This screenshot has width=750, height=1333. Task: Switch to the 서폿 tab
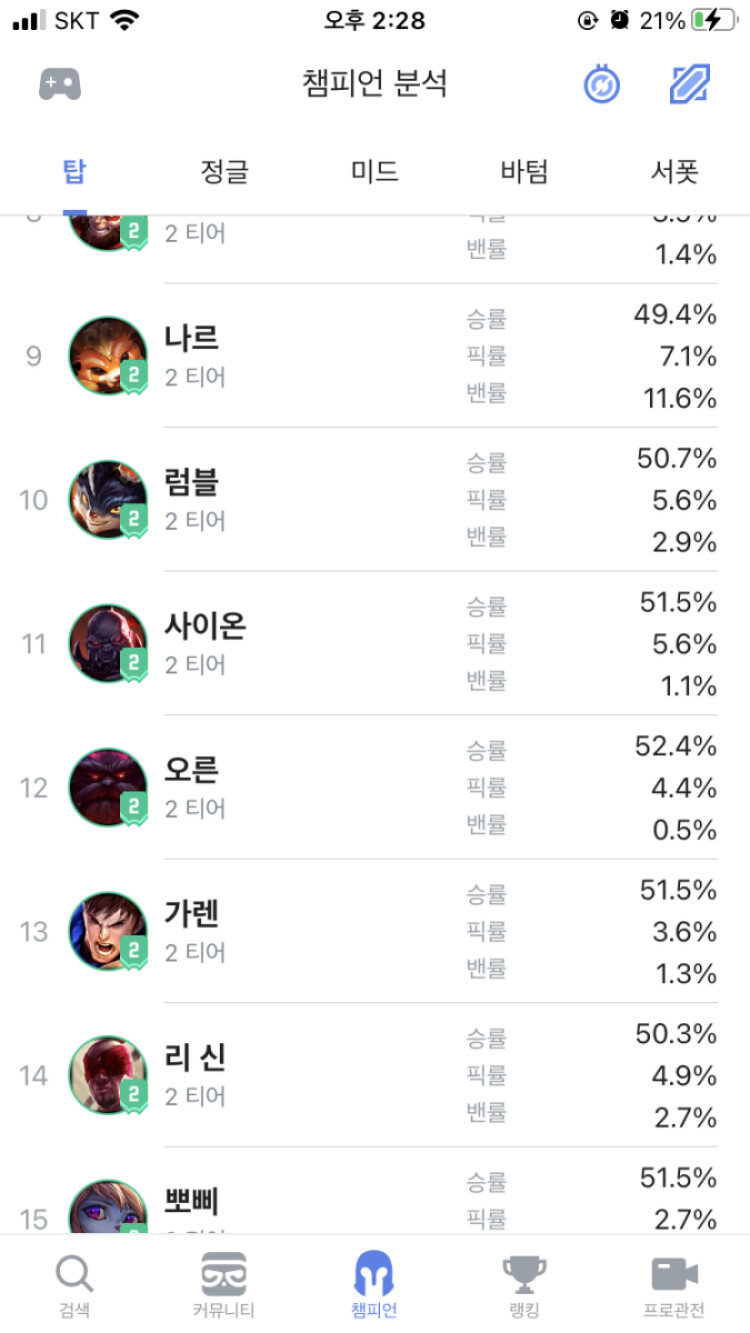[674, 171]
